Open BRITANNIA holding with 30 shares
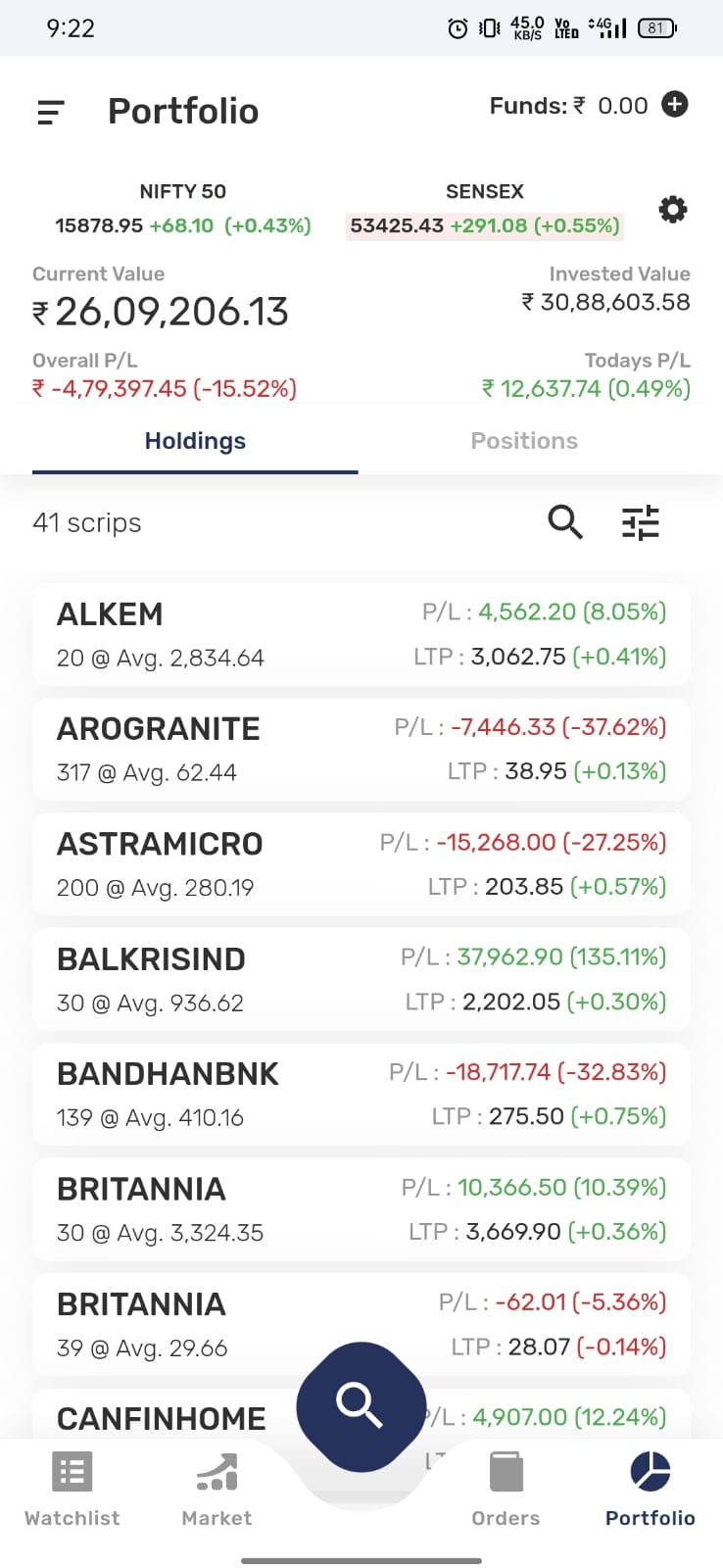 pyautogui.click(x=361, y=1209)
